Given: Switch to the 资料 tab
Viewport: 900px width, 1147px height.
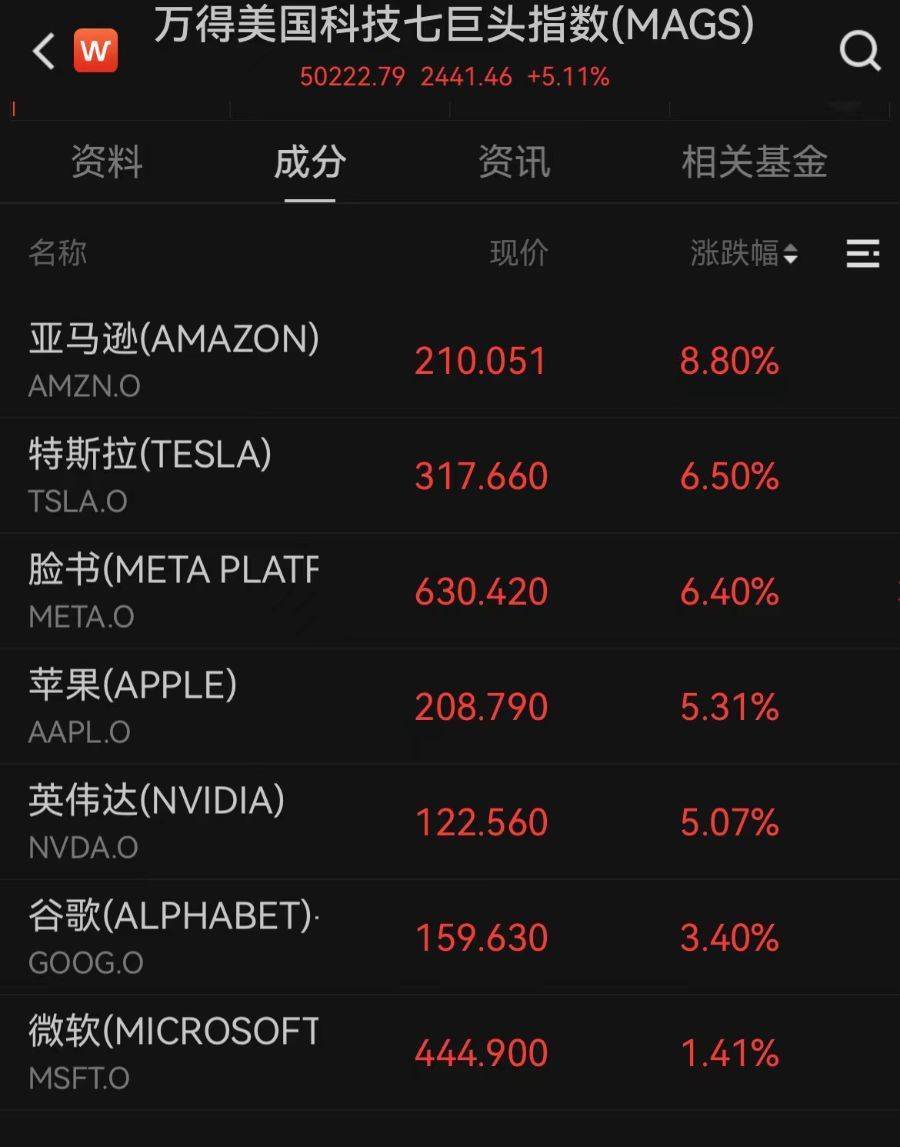Looking at the screenshot, I should coord(107,162).
